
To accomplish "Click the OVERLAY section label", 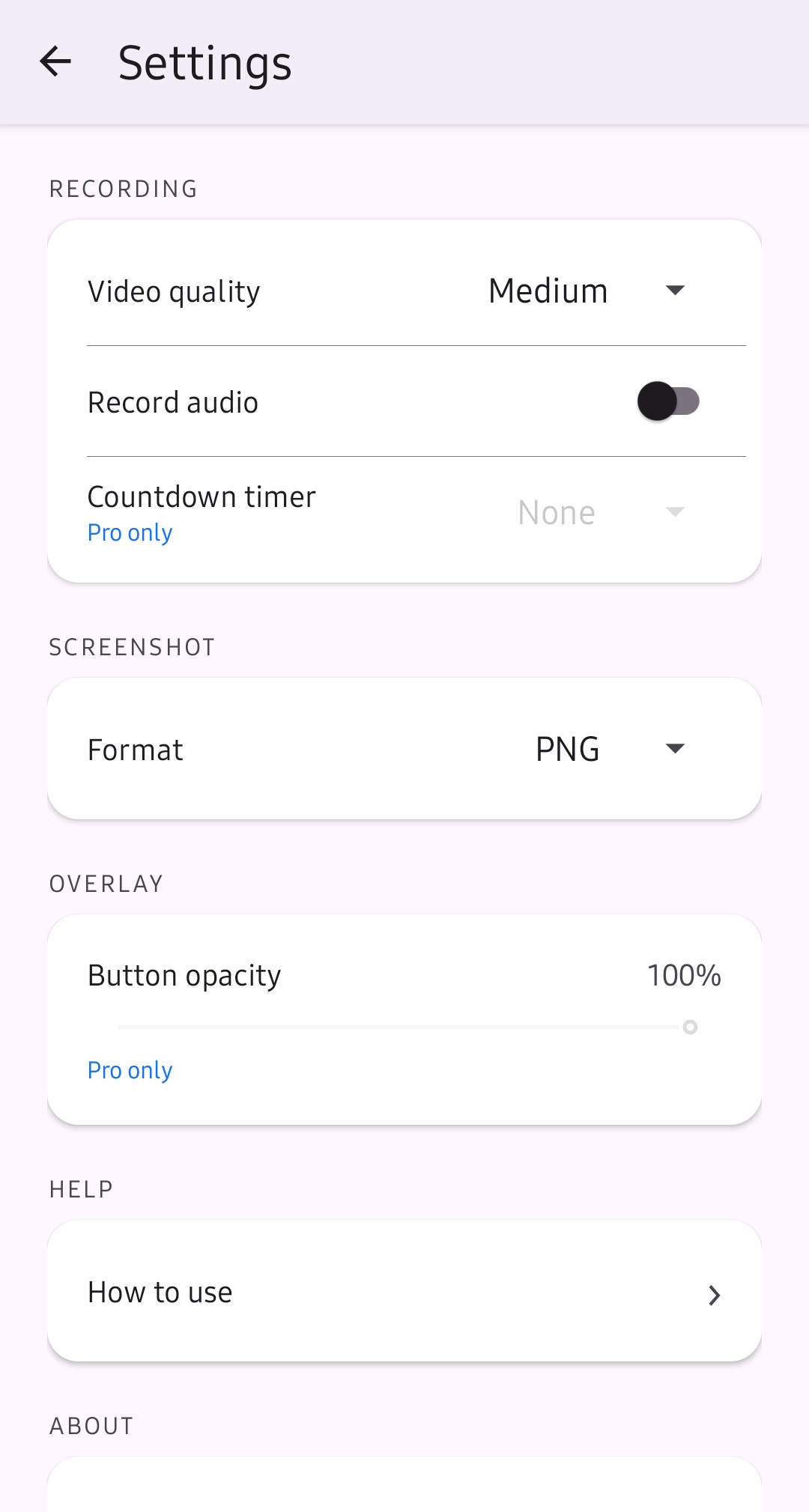I will click(x=106, y=884).
